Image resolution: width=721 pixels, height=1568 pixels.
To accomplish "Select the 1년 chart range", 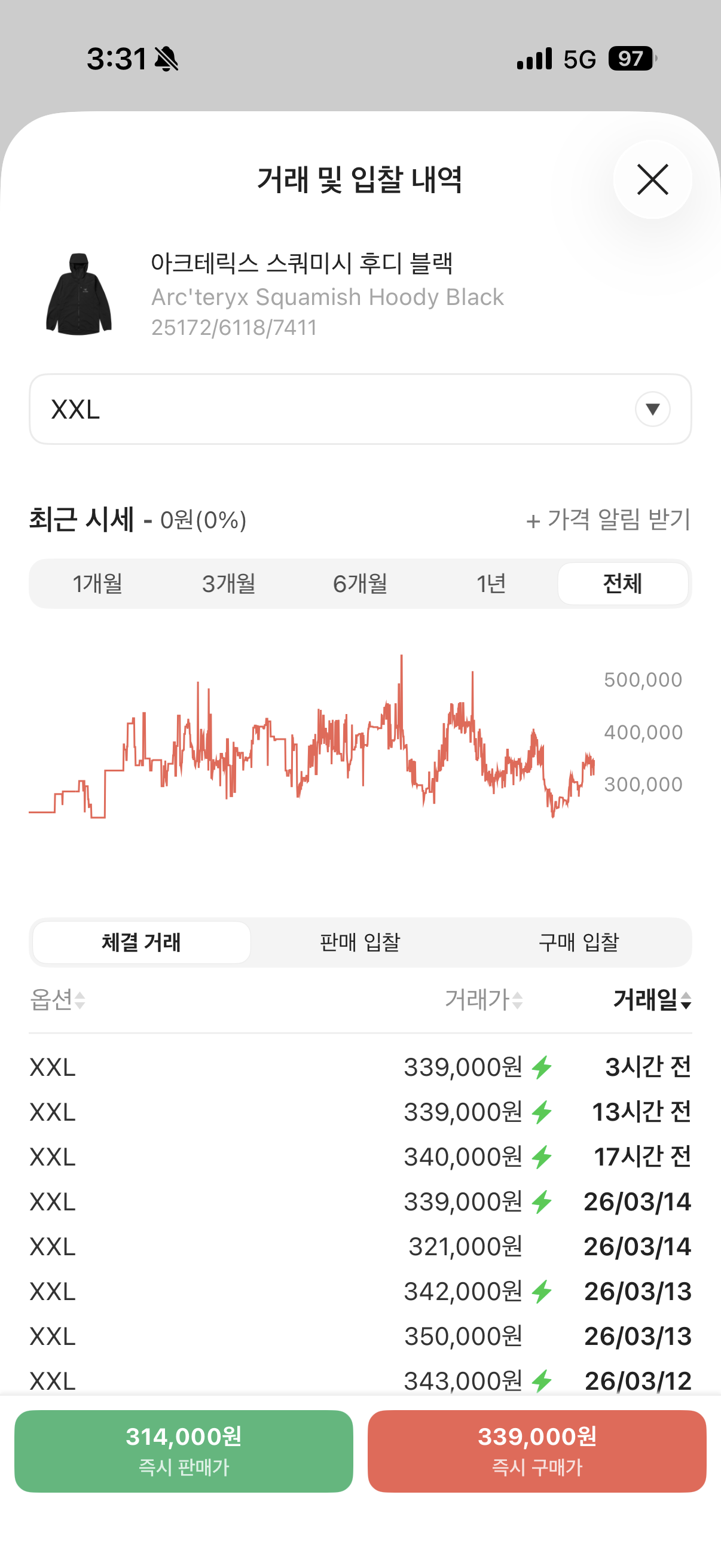I will coord(491,584).
